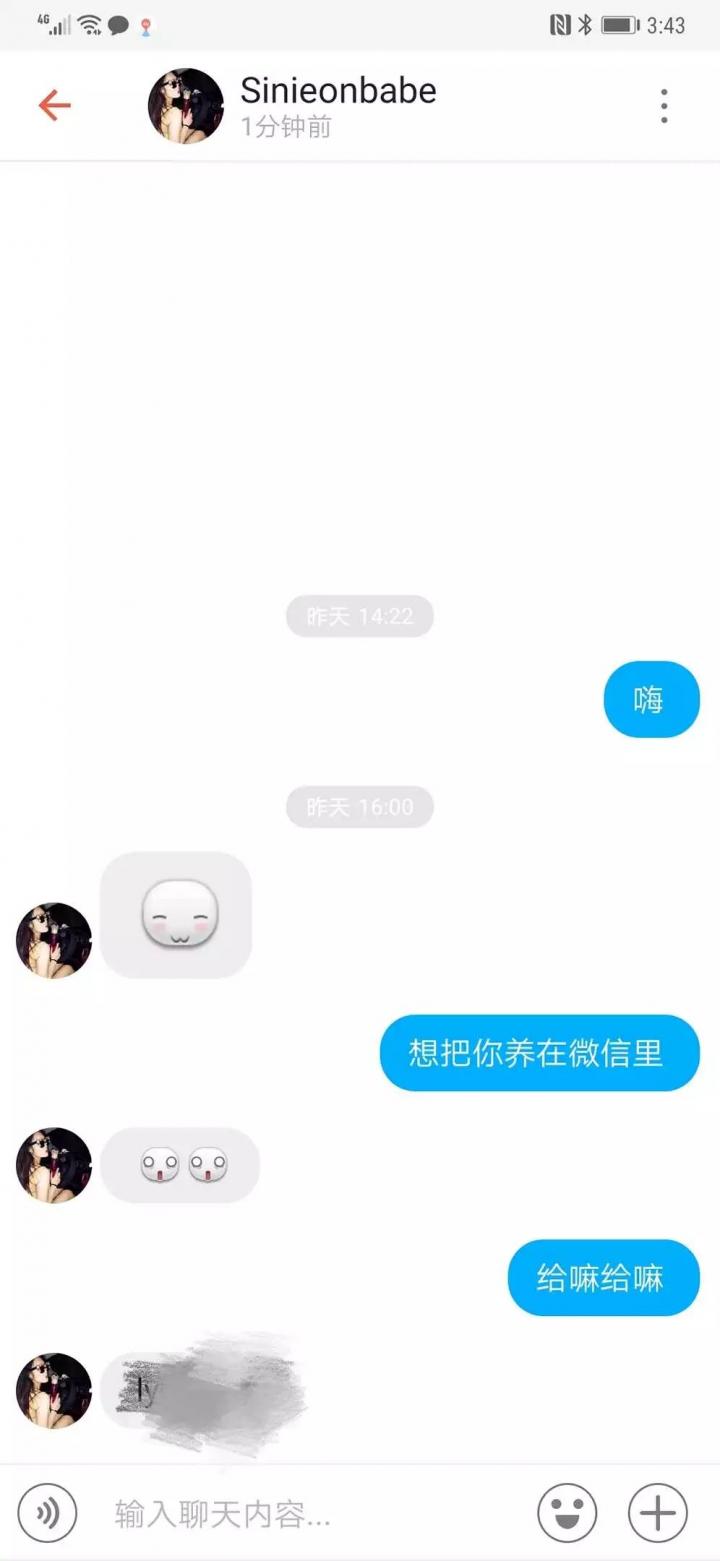Open the emoji picker smiley icon
Screen dimensions: 720x1561
[566, 1513]
